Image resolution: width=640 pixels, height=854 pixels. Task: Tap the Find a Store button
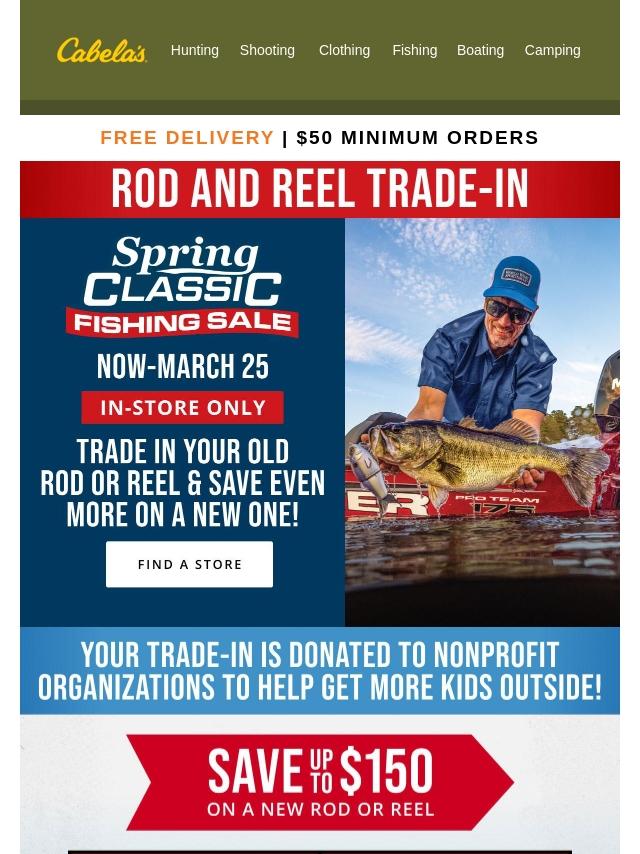click(x=189, y=564)
